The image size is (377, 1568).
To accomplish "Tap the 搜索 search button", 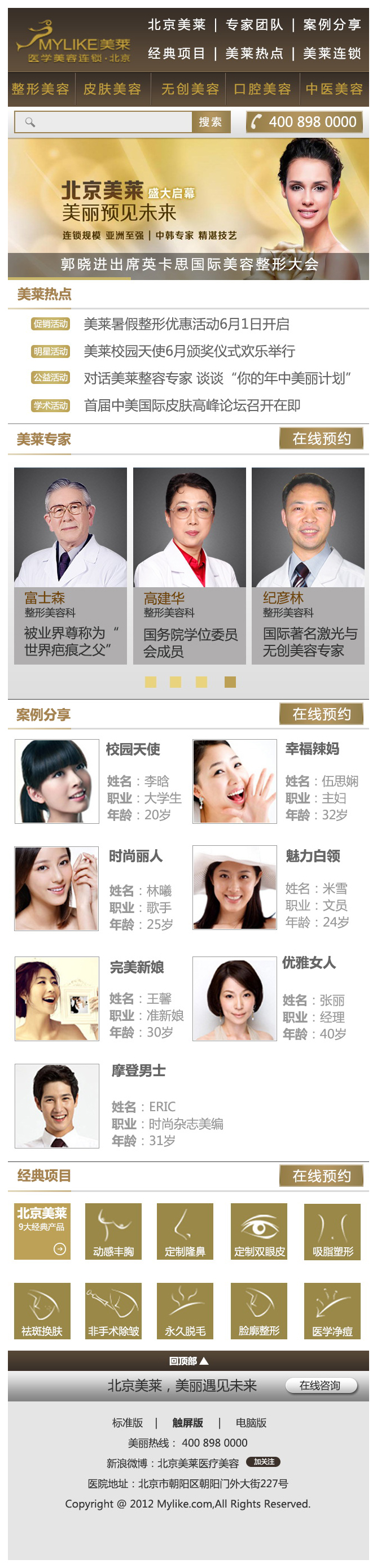I will pos(210,123).
